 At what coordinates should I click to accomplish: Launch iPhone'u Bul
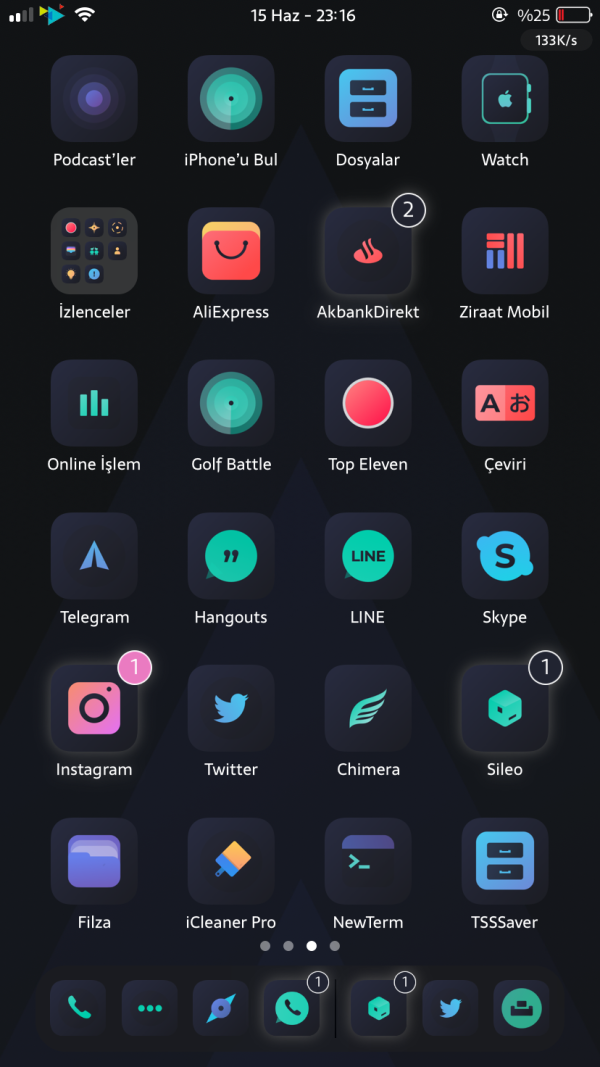point(231,99)
